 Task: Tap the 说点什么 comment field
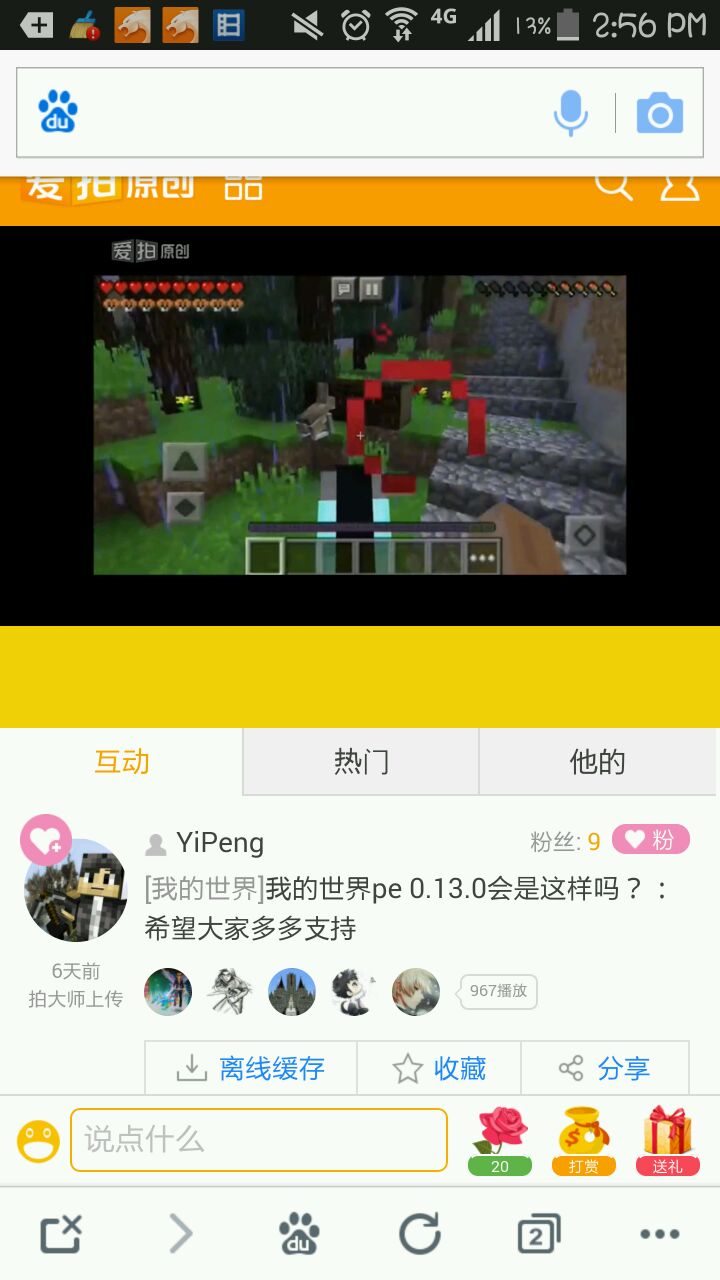(258, 1139)
